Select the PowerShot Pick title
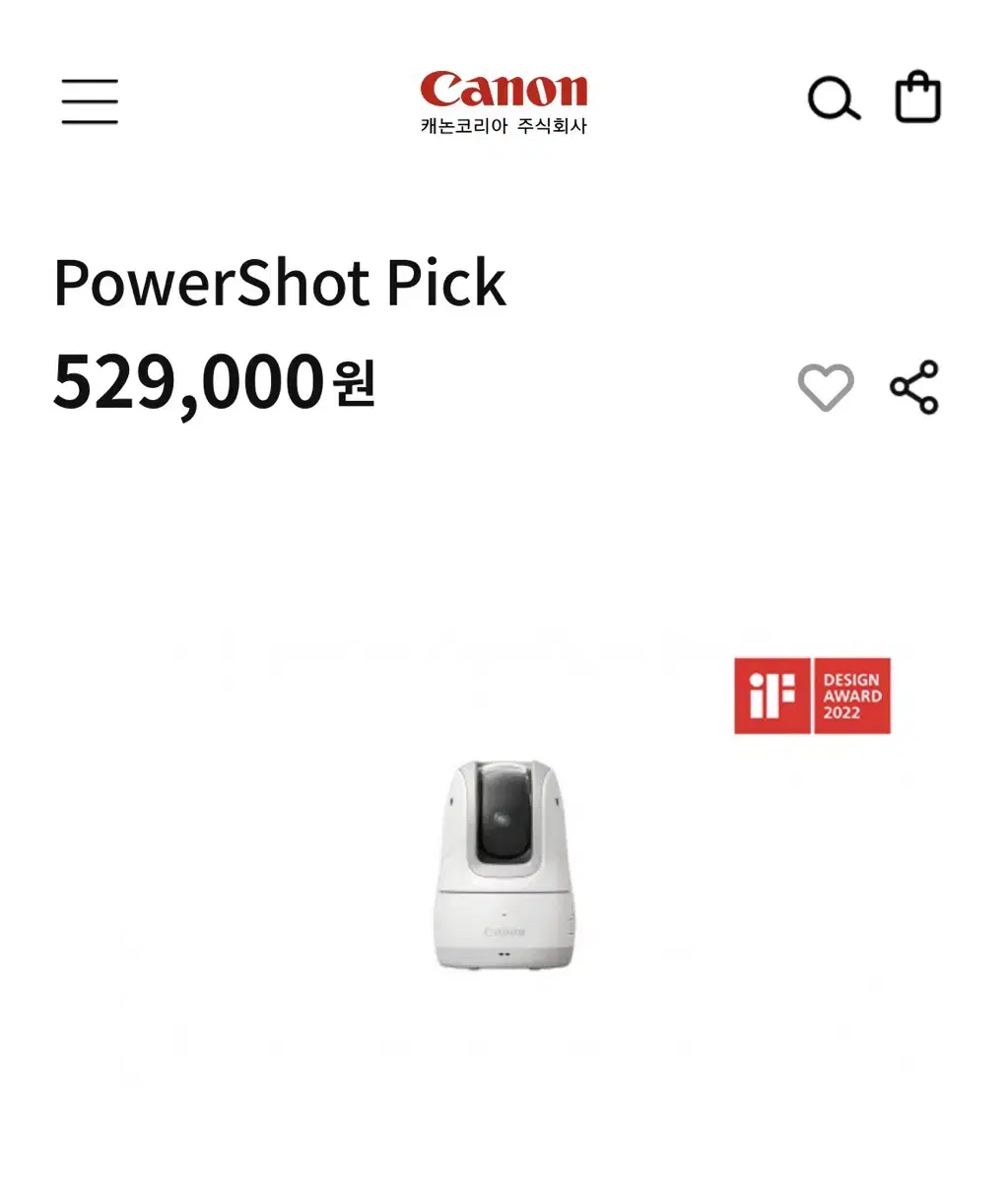1008x1182 pixels. [x=279, y=284]
